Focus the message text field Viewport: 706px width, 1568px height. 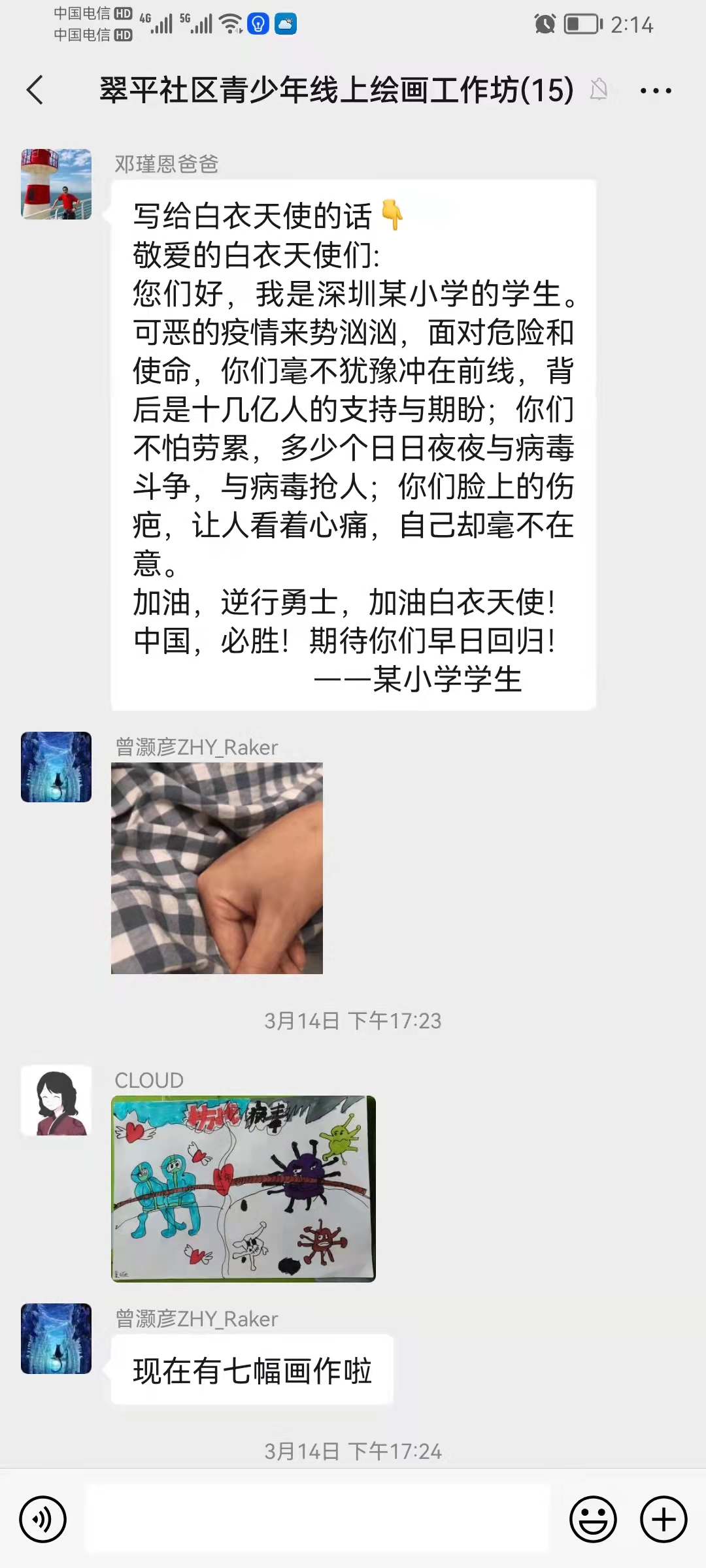(x=318, y=1518)
